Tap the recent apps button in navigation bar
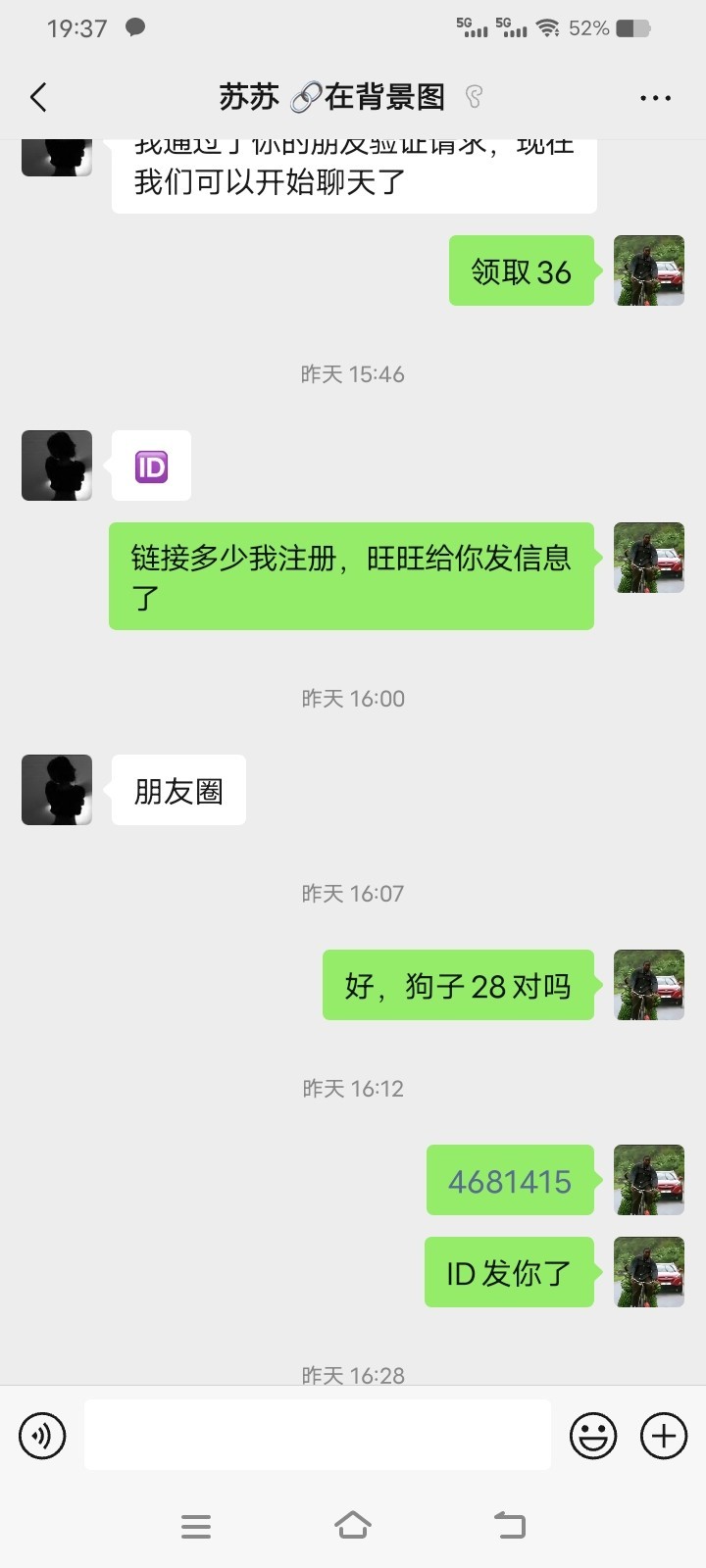The width and height of the screenshot is (706, 1568). [x=196, y=1525]
